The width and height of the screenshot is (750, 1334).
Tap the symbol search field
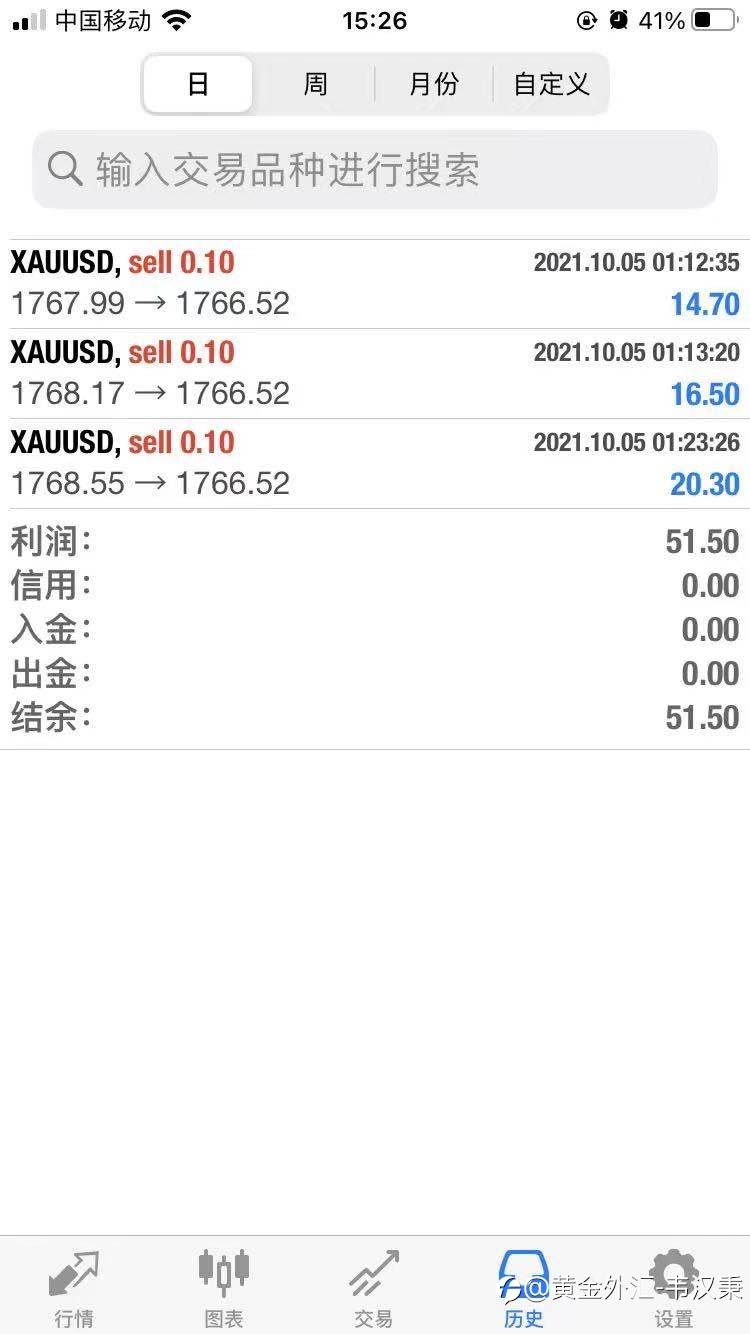coord(375,170)
